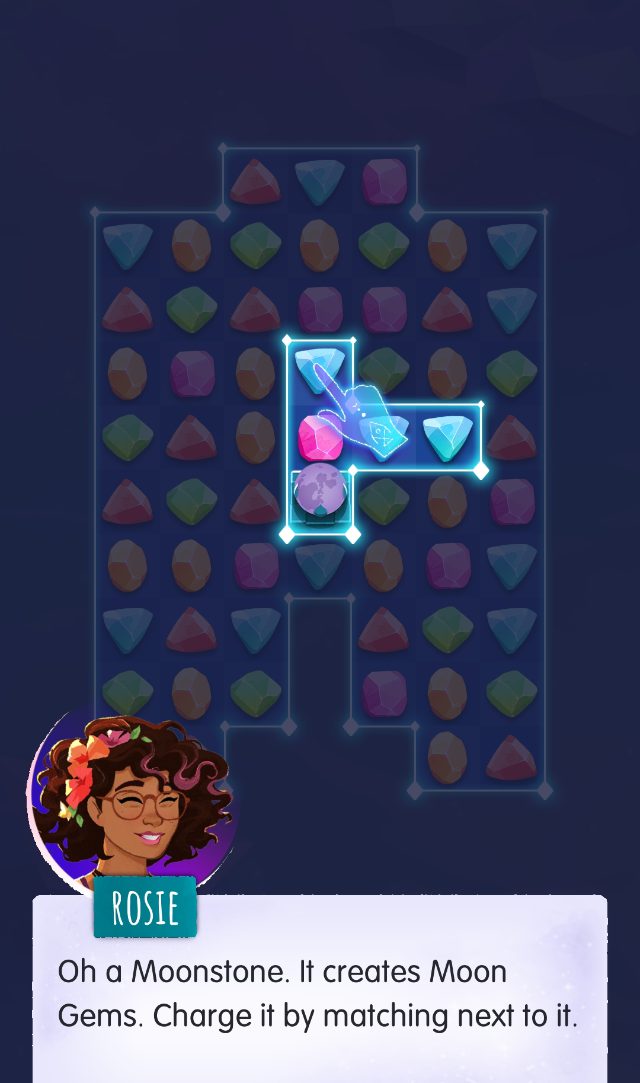Tap the blue gem under the pointing hand
This screenshot has height=1083, width=640.
(385, 437)
